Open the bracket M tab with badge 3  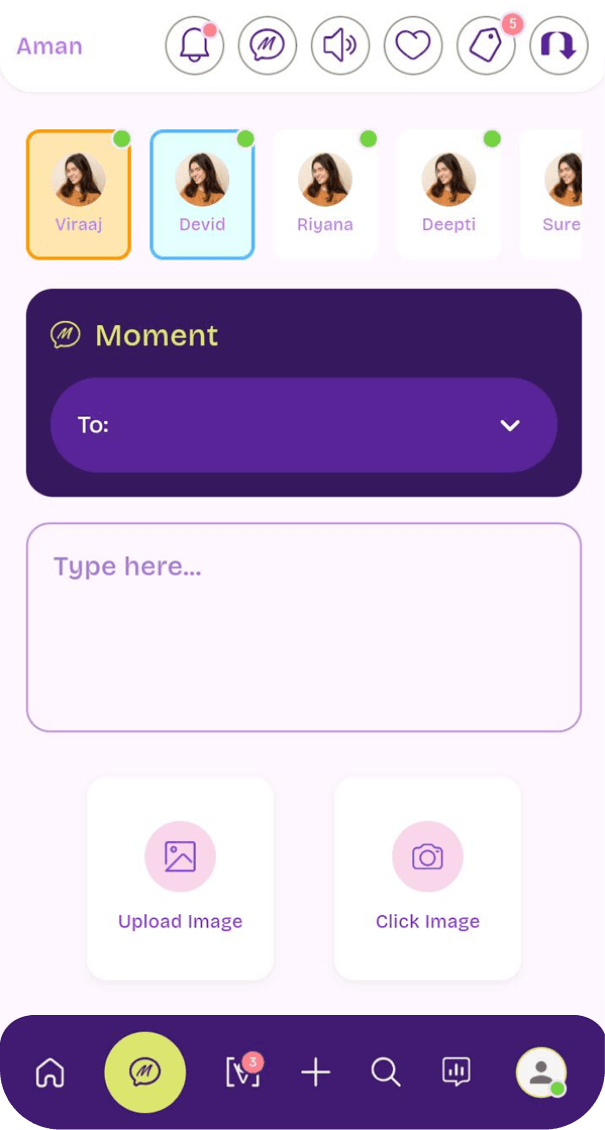(x=241, y=1073)
